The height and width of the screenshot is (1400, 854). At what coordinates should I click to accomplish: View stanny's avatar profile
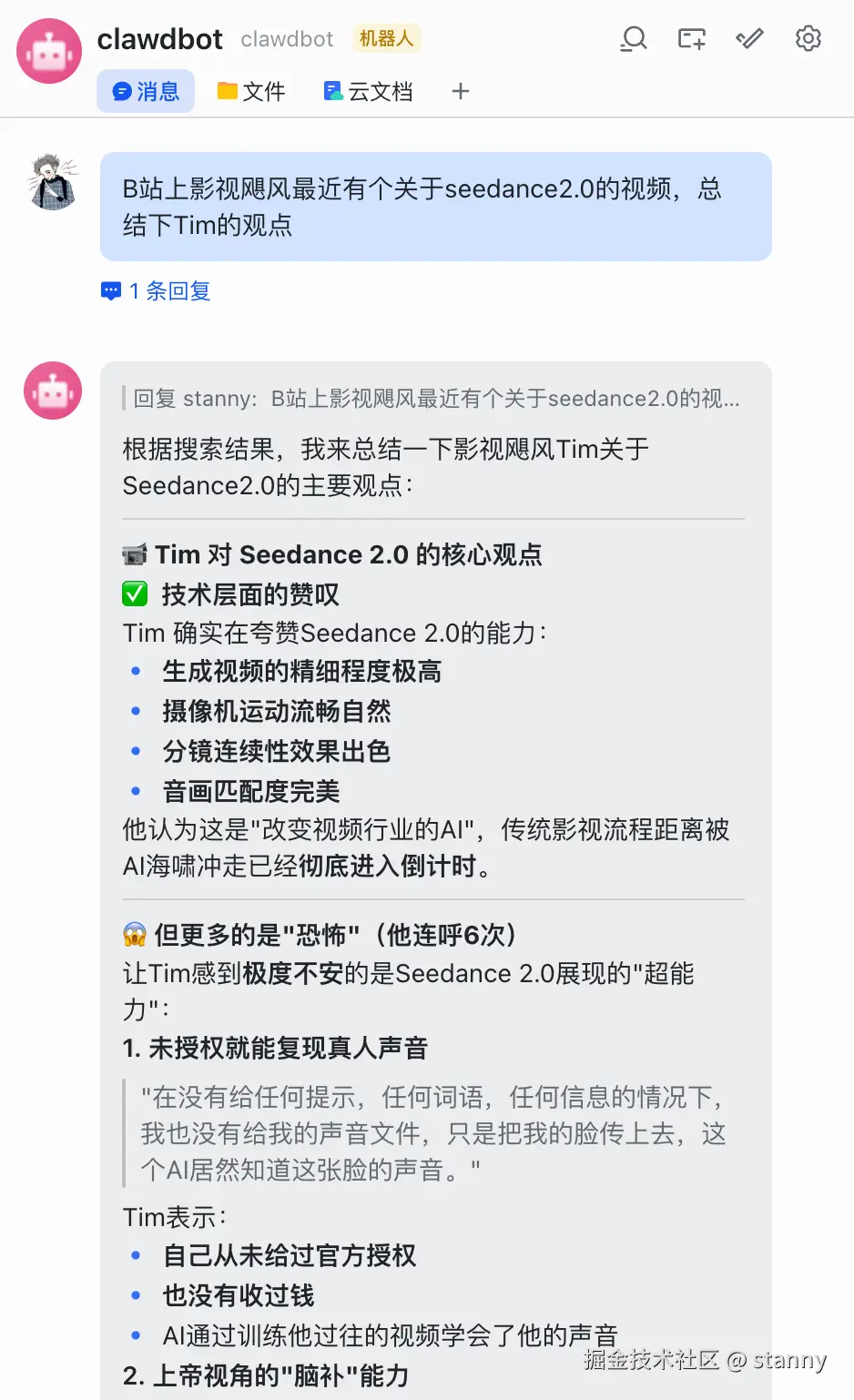(53, 181)
